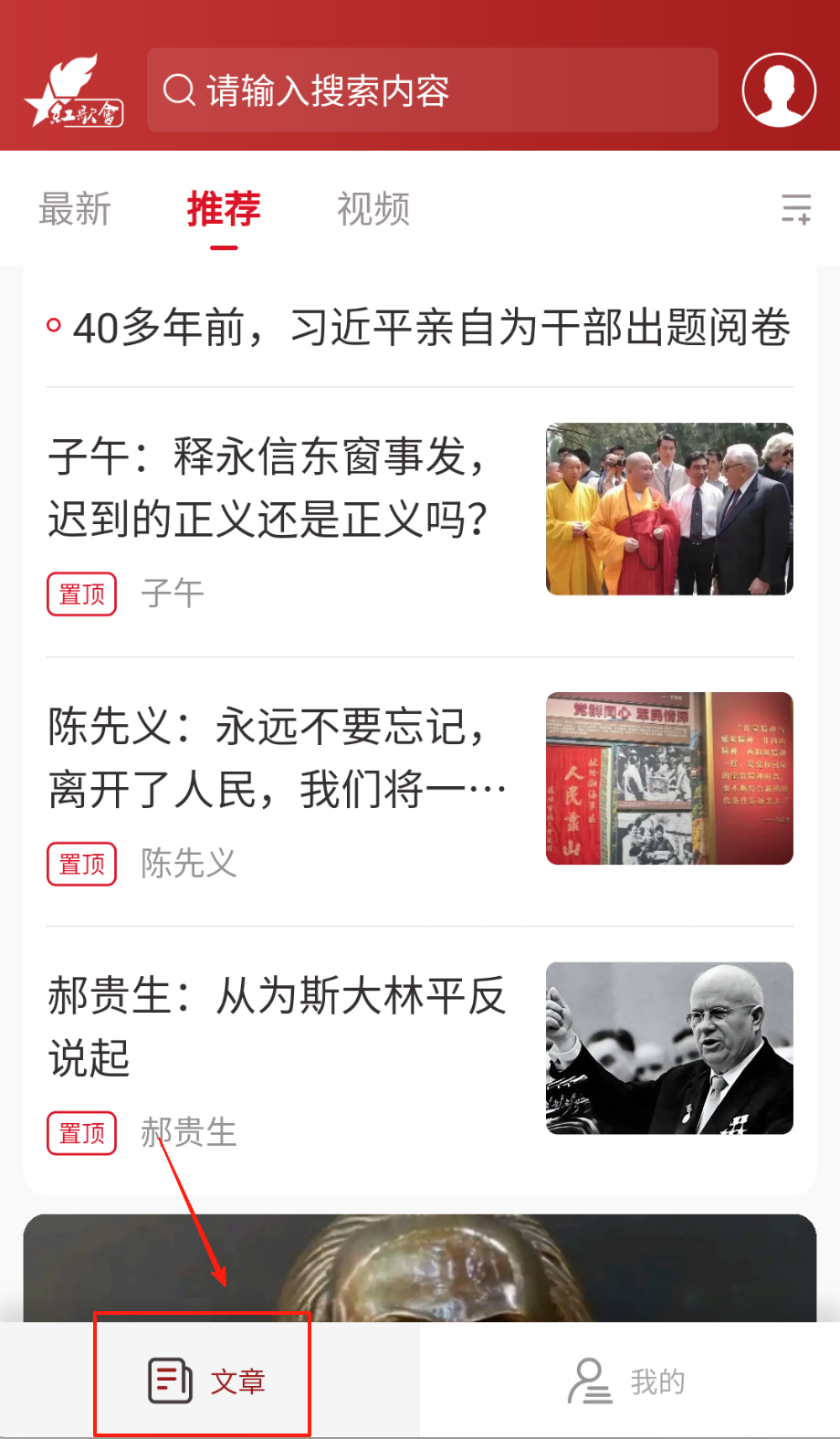Open the bronze statue banner card

pyautogui.click(x=420, y=1269)
